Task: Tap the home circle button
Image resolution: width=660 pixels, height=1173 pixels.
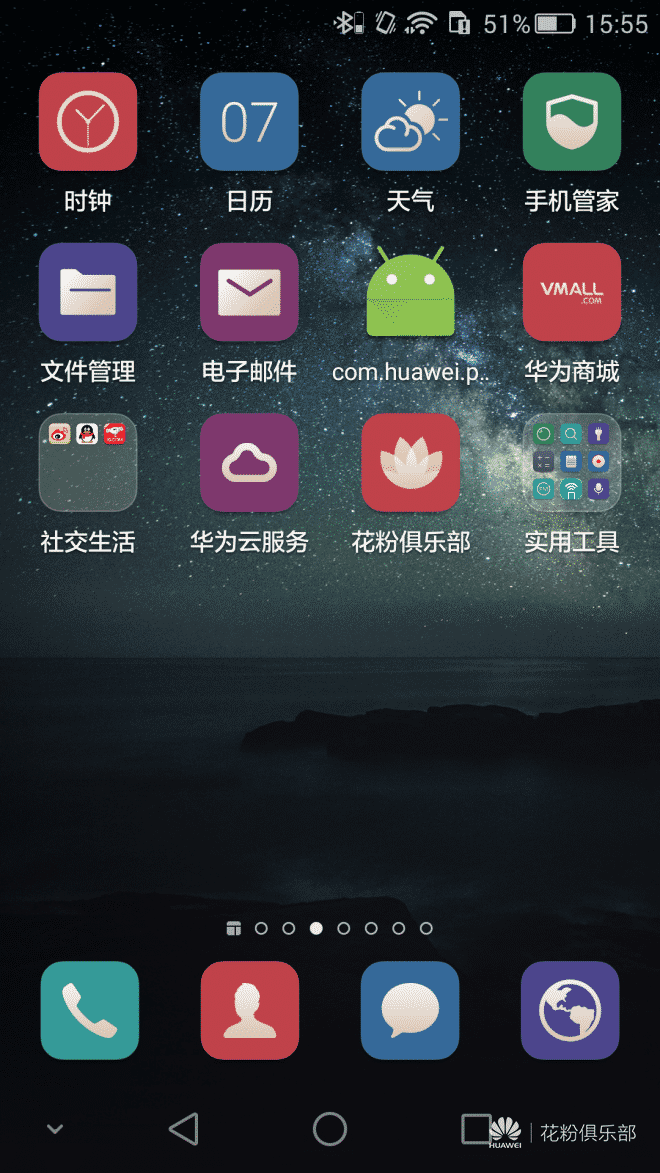Action: [330, 1129]
